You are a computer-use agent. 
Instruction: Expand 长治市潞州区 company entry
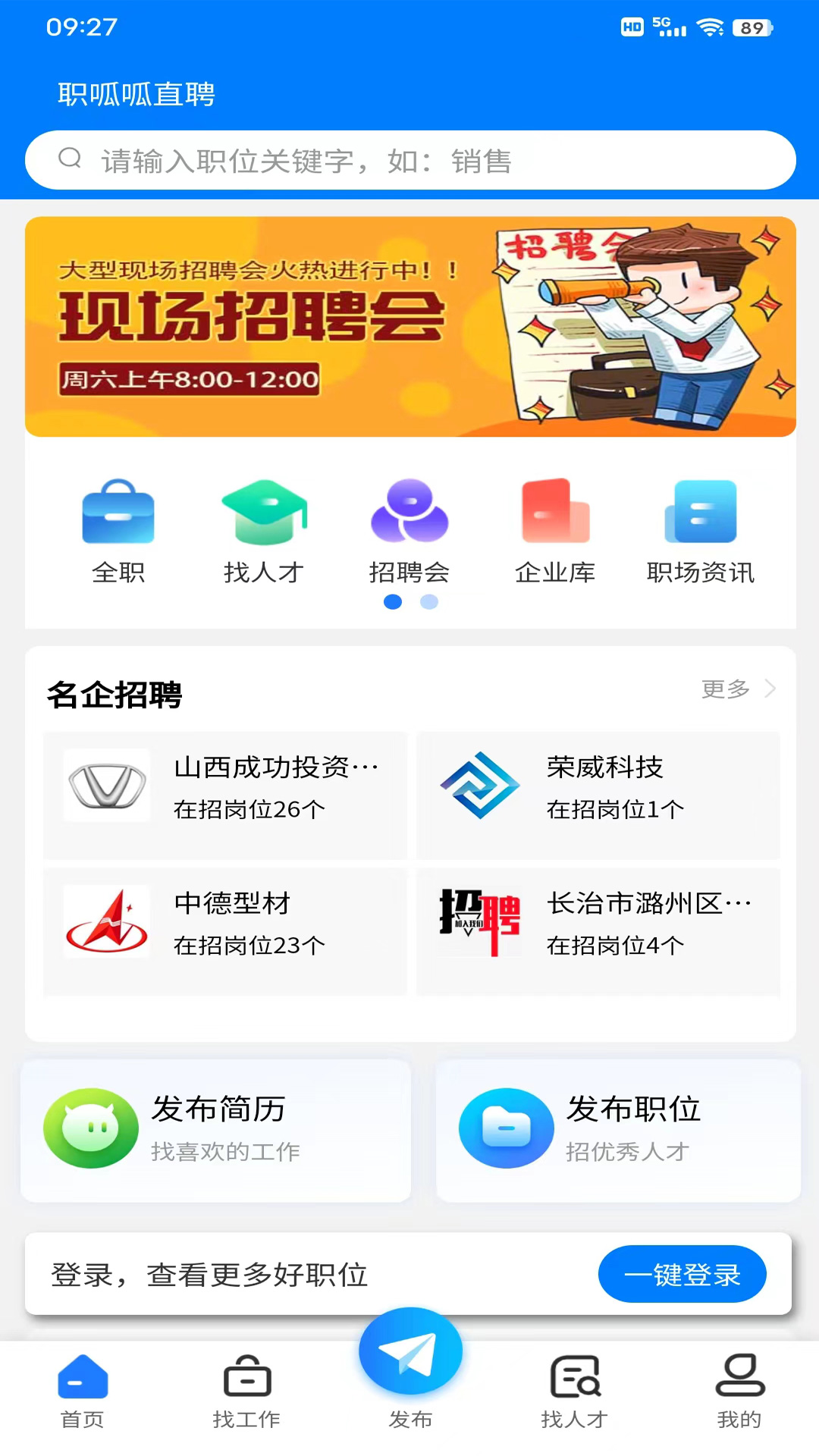point(648,903)
